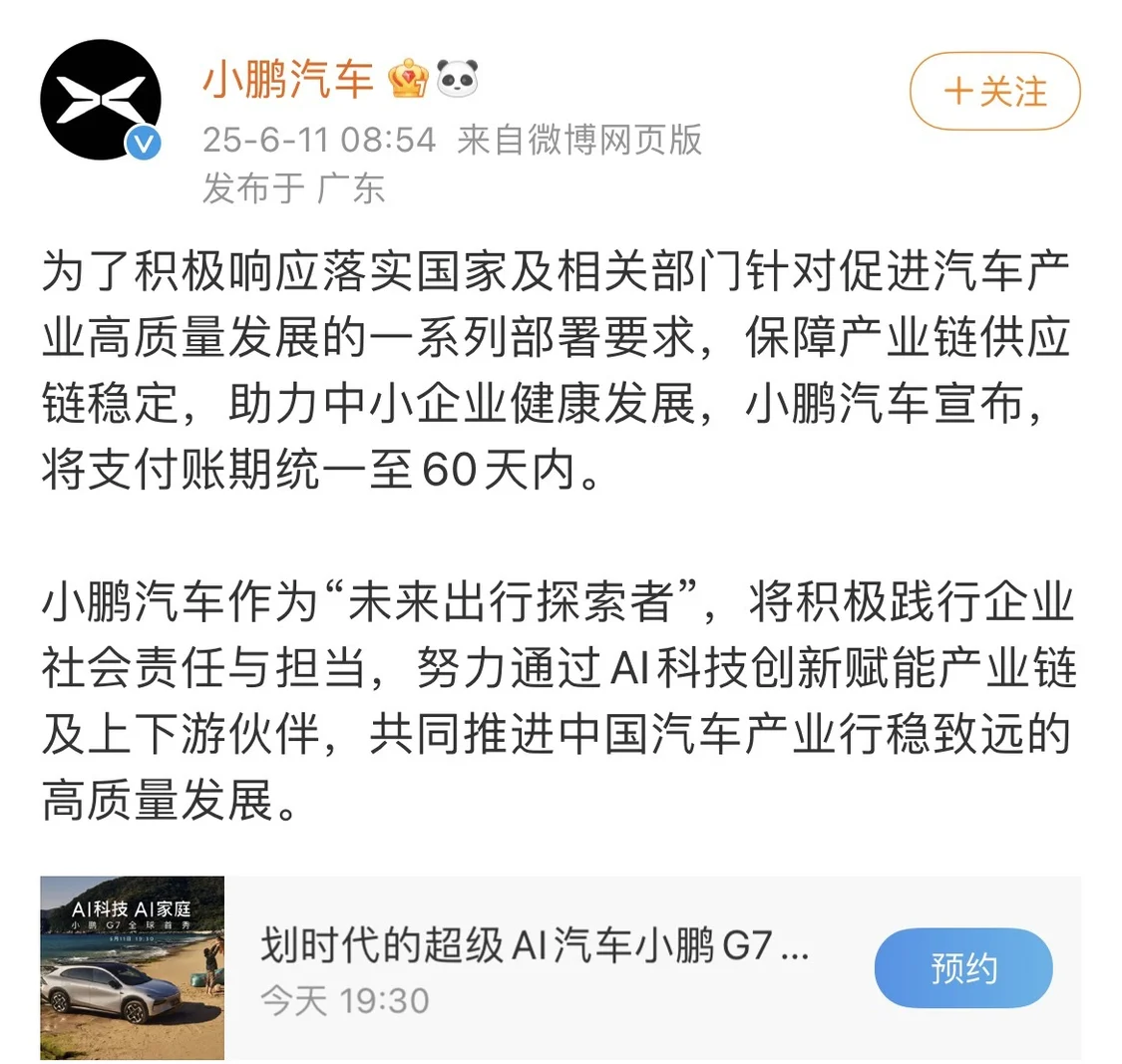Follow 小鹏汽车 with the +关注 button
Screen dimensions: 1122x1064
click(994, 93)
